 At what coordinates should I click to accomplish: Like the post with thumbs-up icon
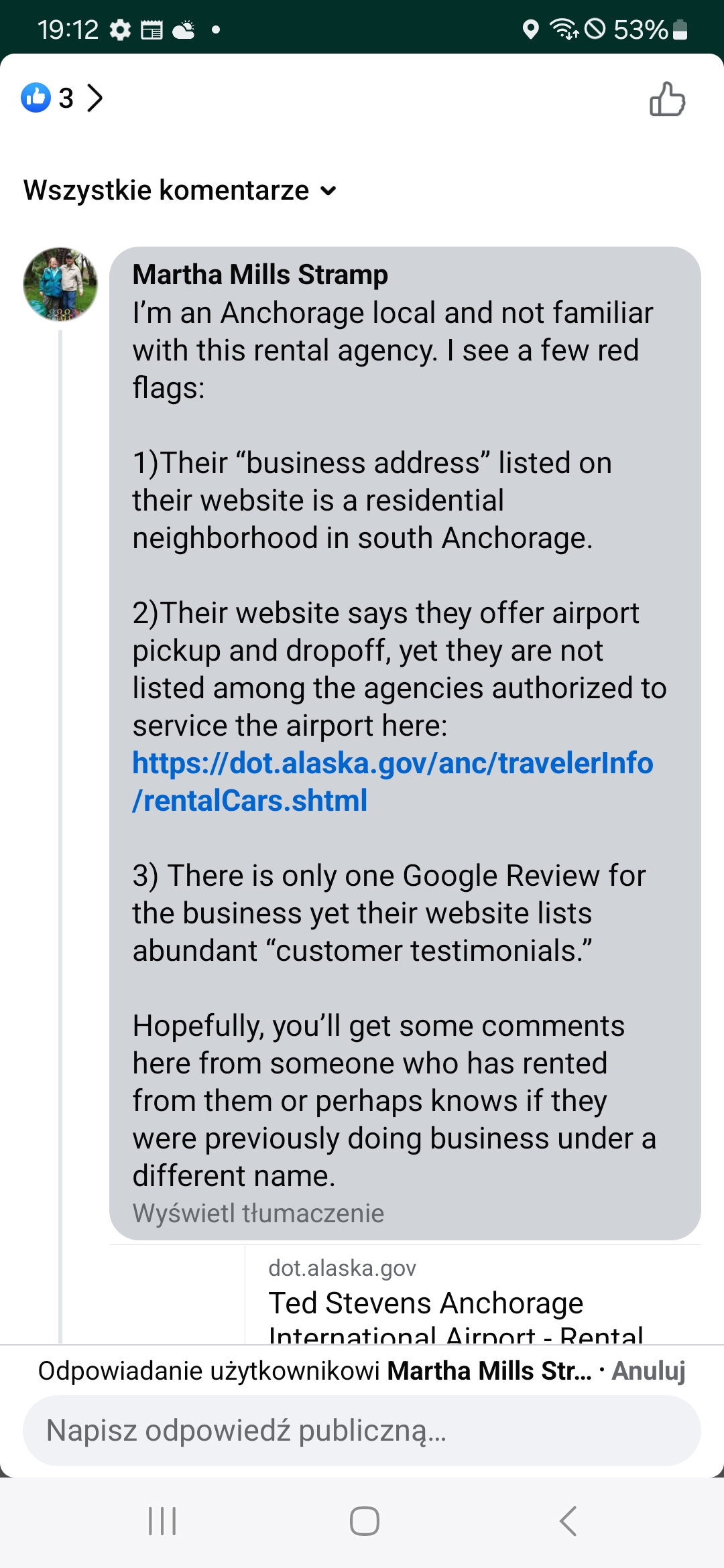[667, 99]
